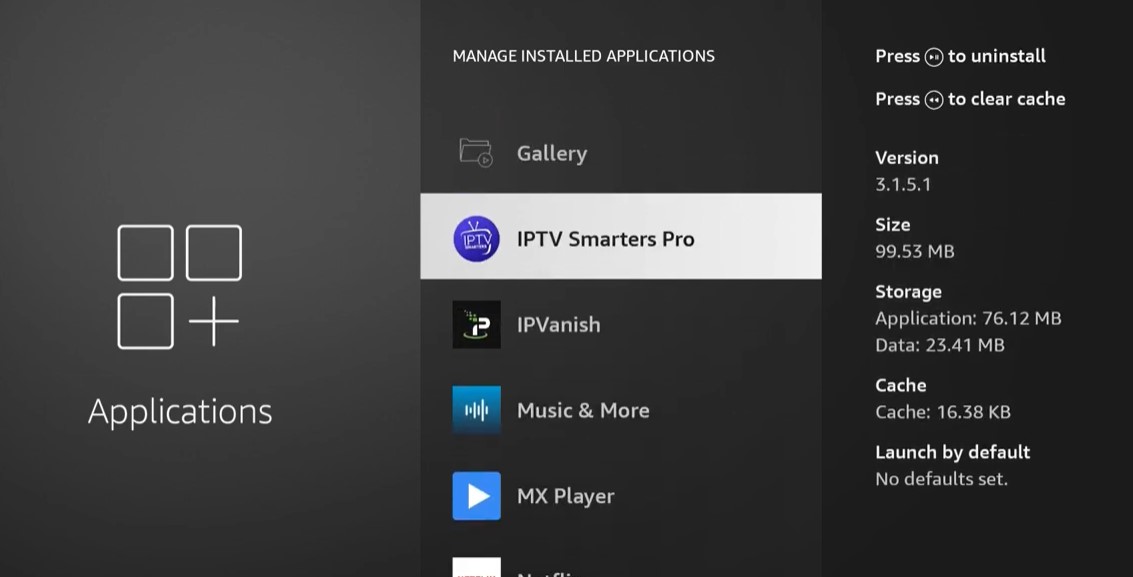Select IPTV Smarters Pro in the list

pos(605,239)
